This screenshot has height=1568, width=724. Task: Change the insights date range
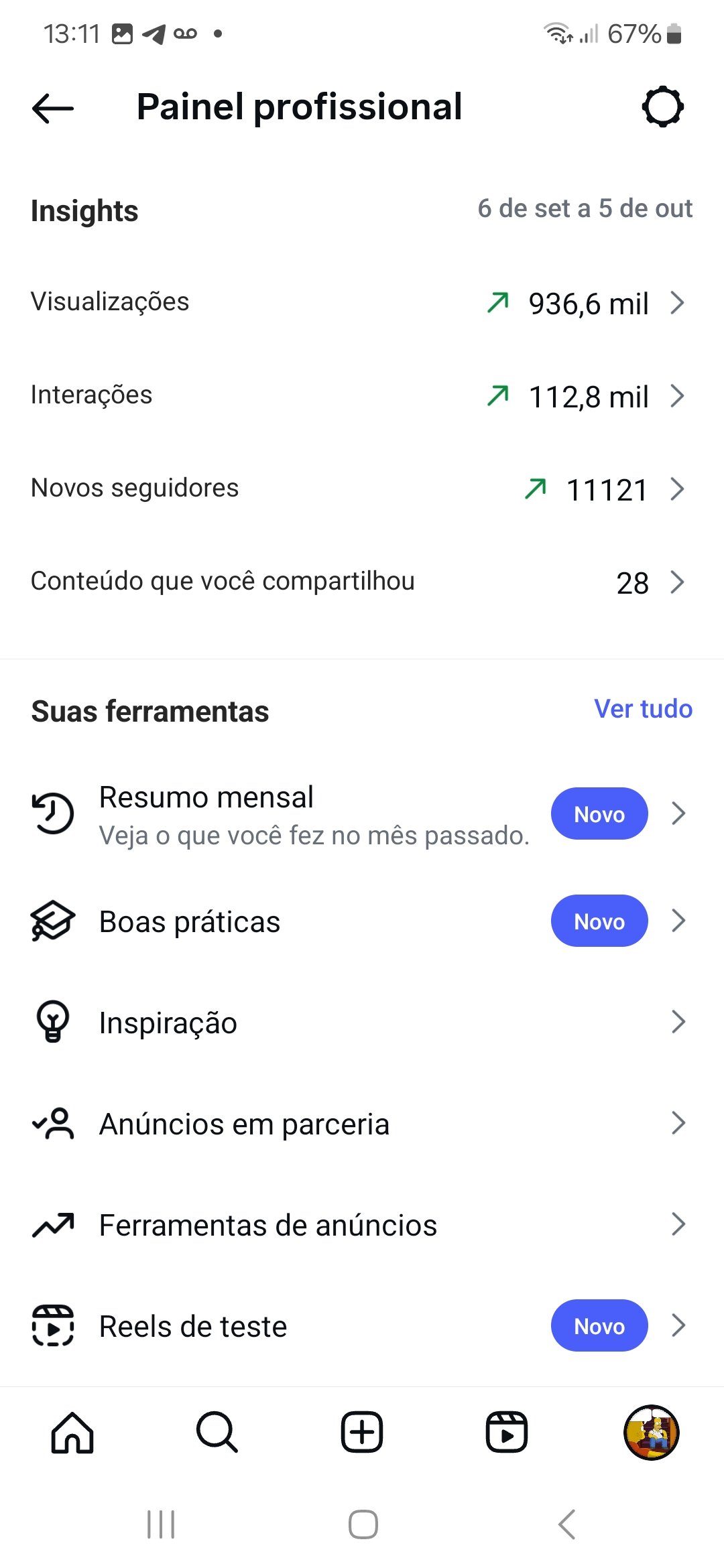coord(585,209)
